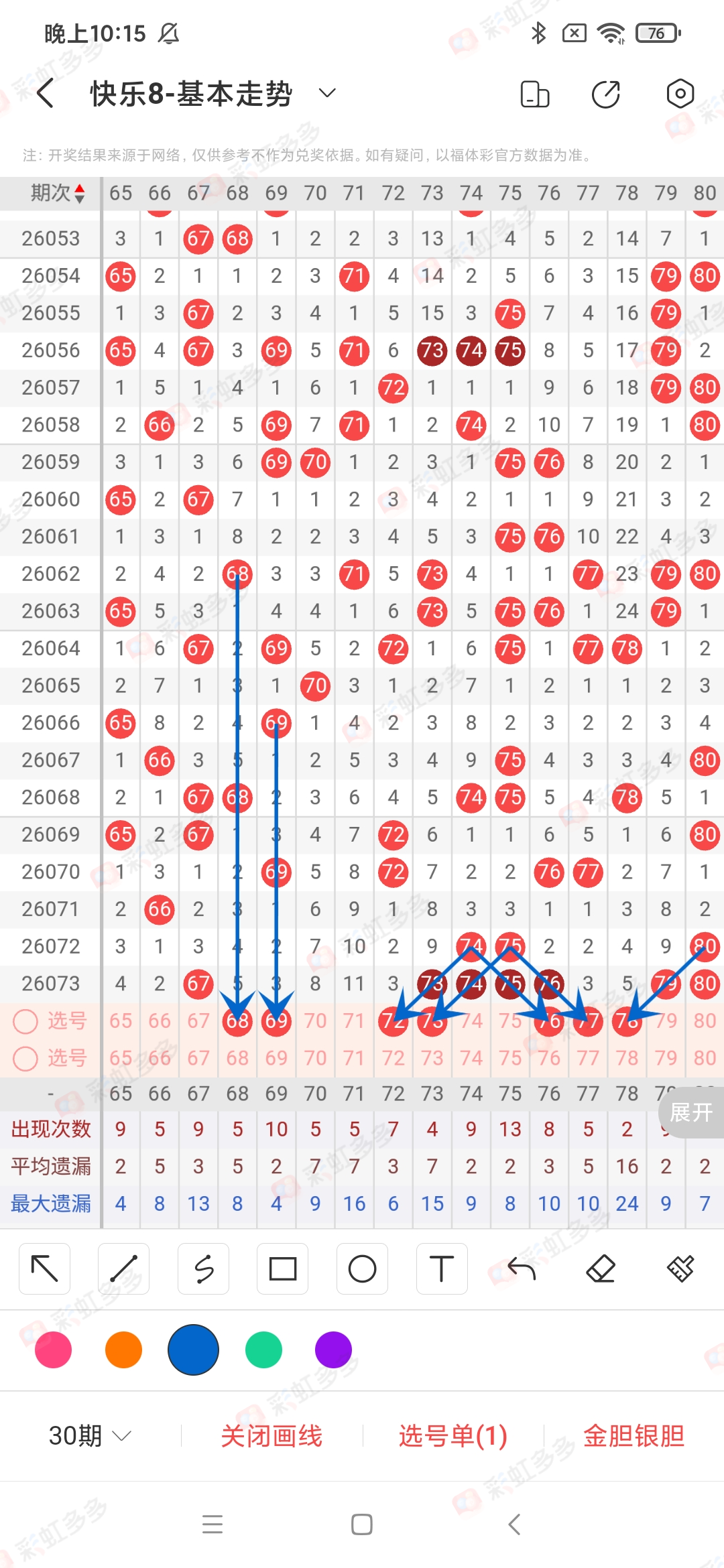The height and width of the screenshot is (1568, 724).
Task: Select the circle beside first 选号 row
Action: [x=26, y=1020]
